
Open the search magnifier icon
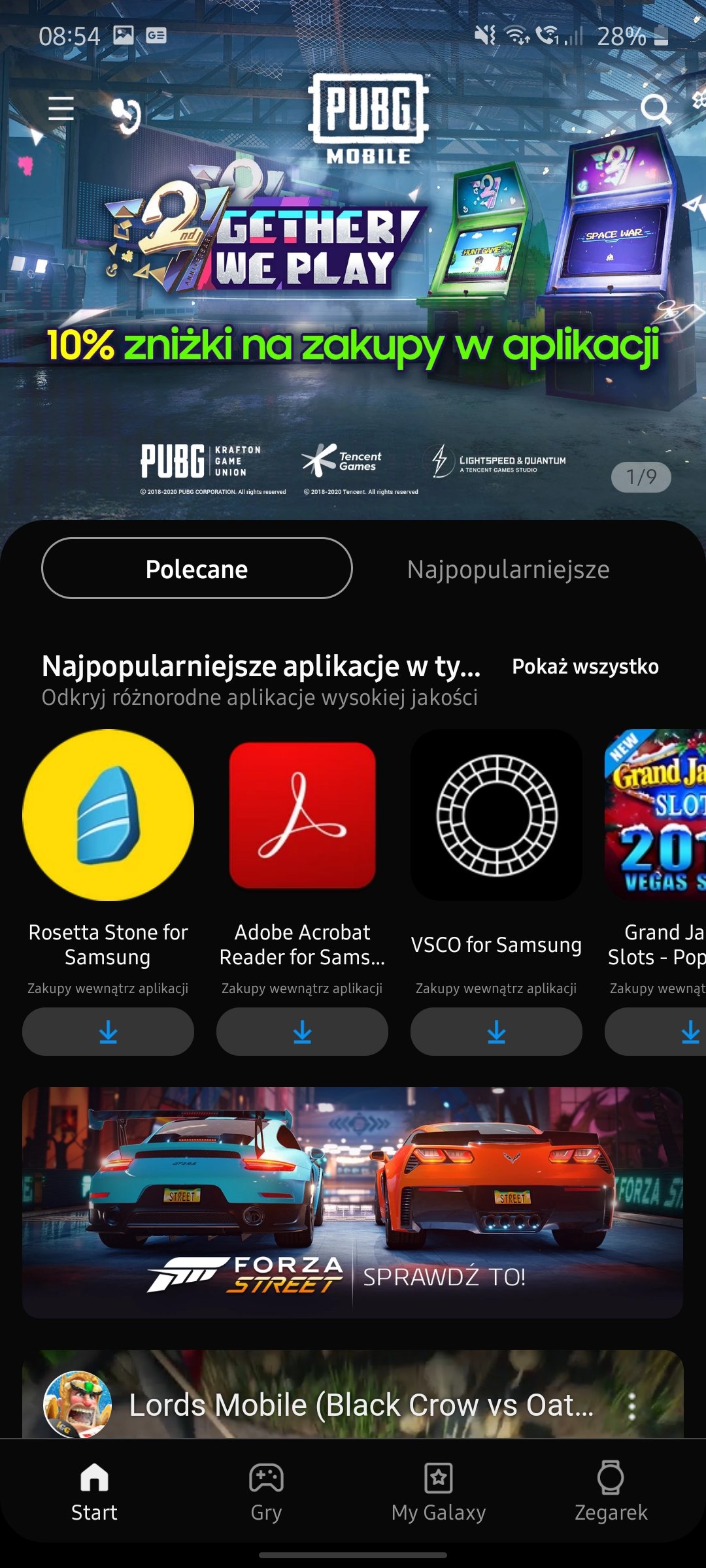[656, 108]
